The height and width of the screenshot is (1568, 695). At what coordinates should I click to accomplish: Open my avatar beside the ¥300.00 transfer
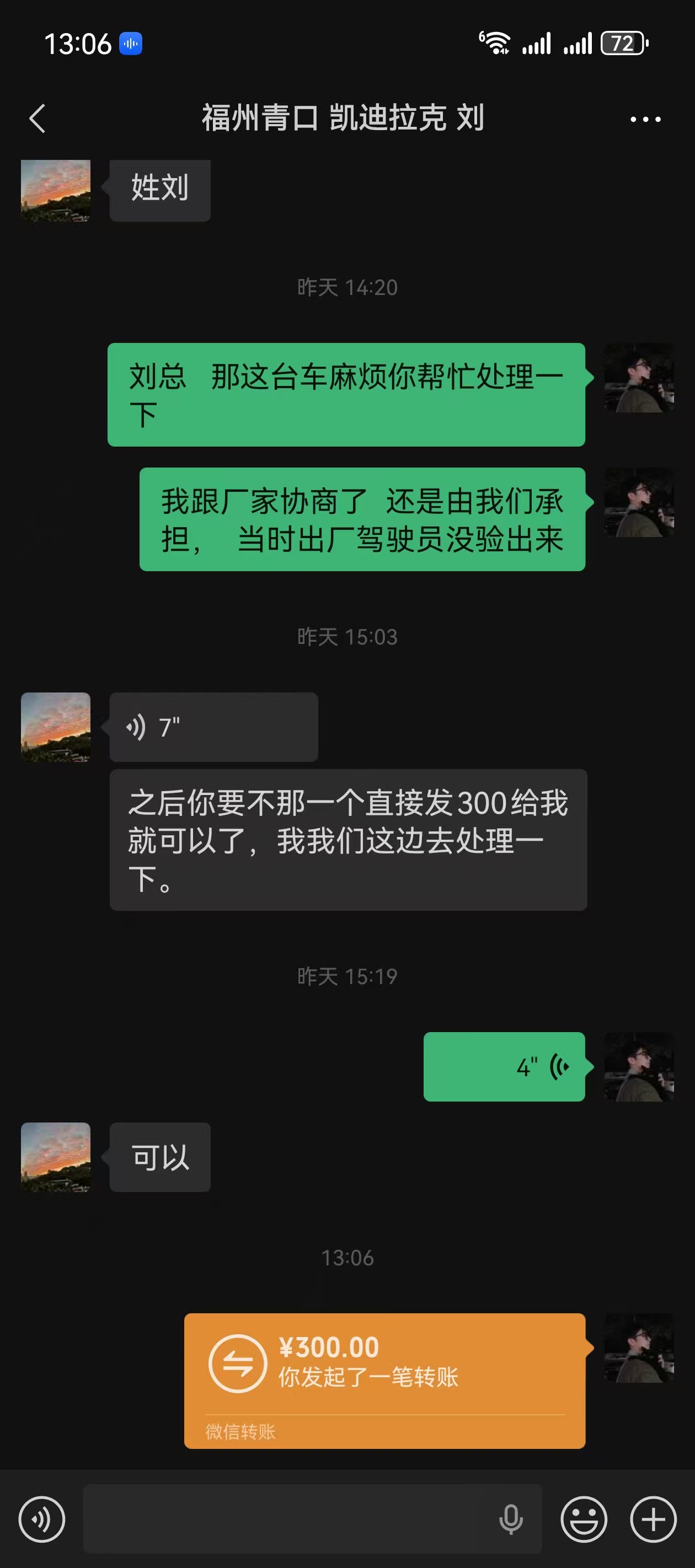tap(638, 1347)
